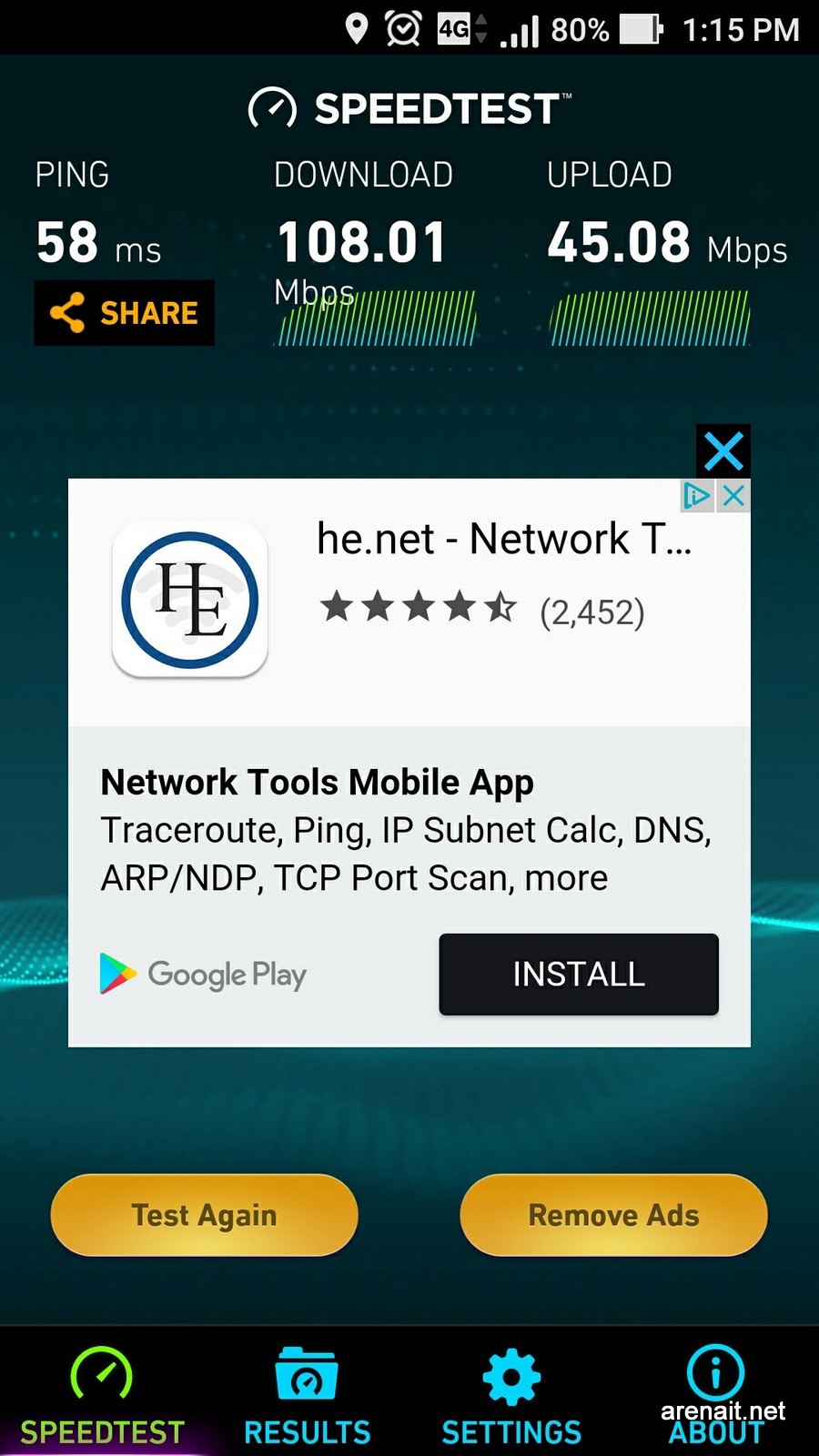Viewport: 819px width, 1456px height.
Task: Close the ad with the large X
Action: point(723,450)
